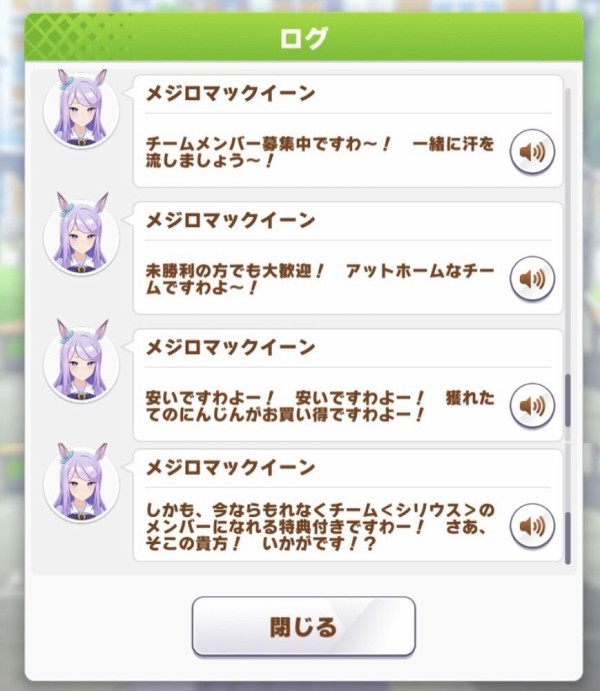Play voice for 安いですわよー line

point(532,404)
